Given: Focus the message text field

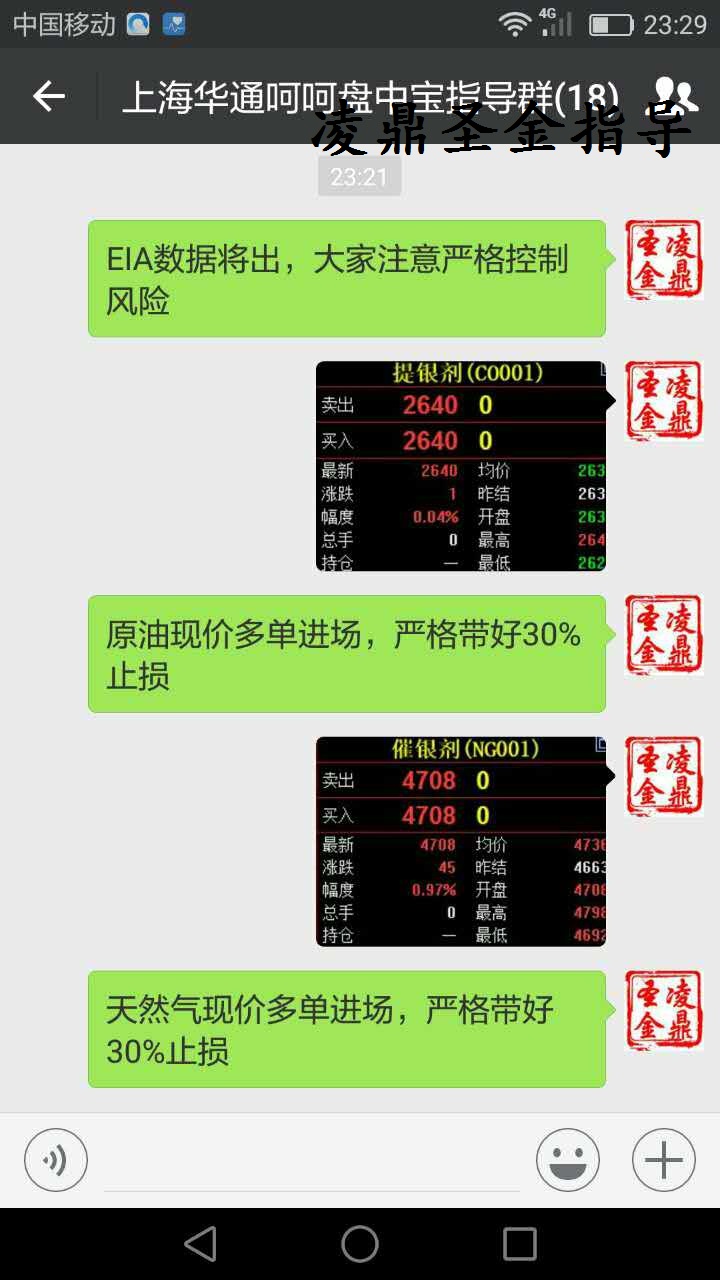Looking at the screenshot, I should point(312,1162).
